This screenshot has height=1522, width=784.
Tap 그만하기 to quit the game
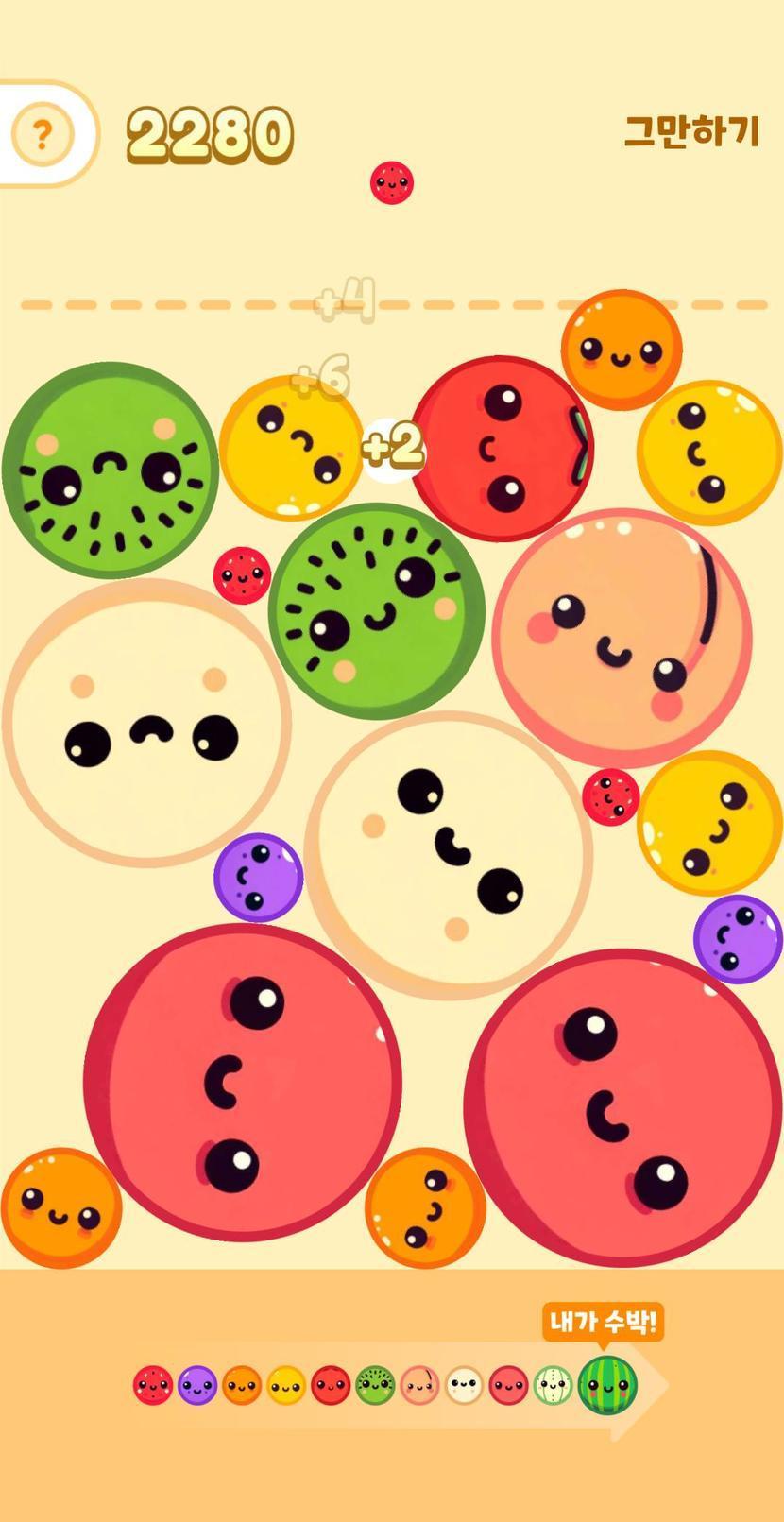pyautogui.click(x=691, y=131)
